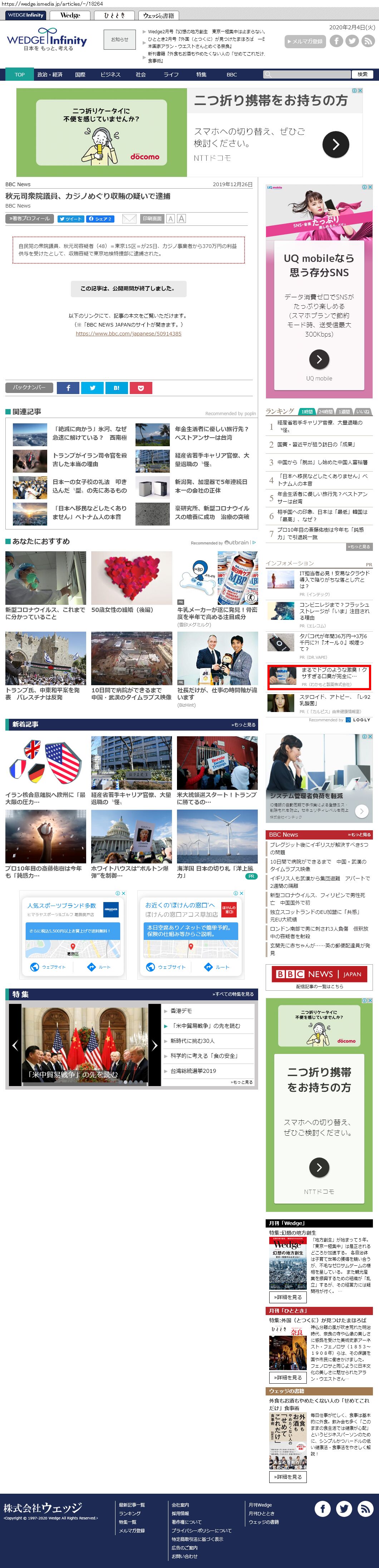
Task: Open the 政治・経済 navigation section
Action: click(x=49, y=74)
